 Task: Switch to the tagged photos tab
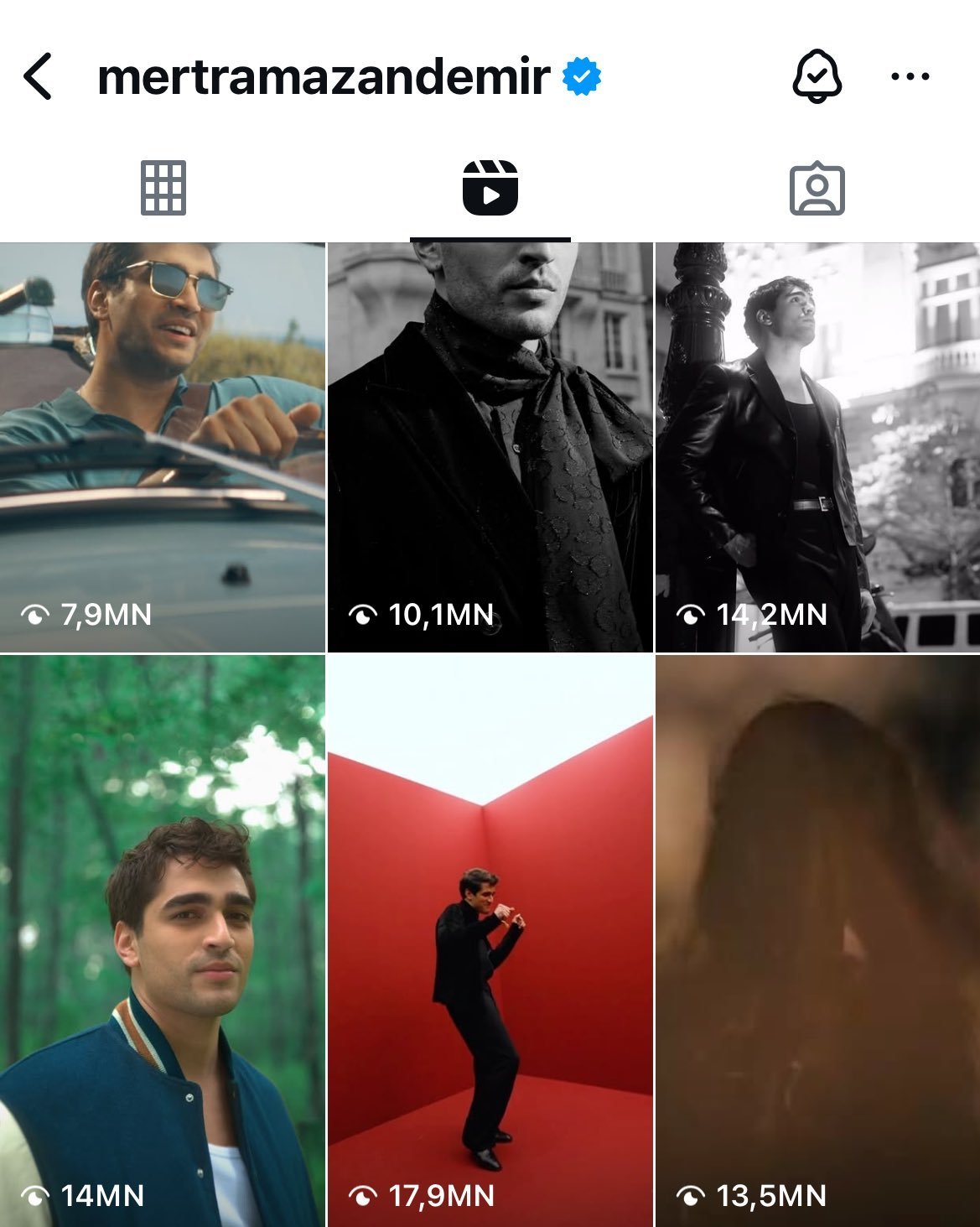point(817,189)
